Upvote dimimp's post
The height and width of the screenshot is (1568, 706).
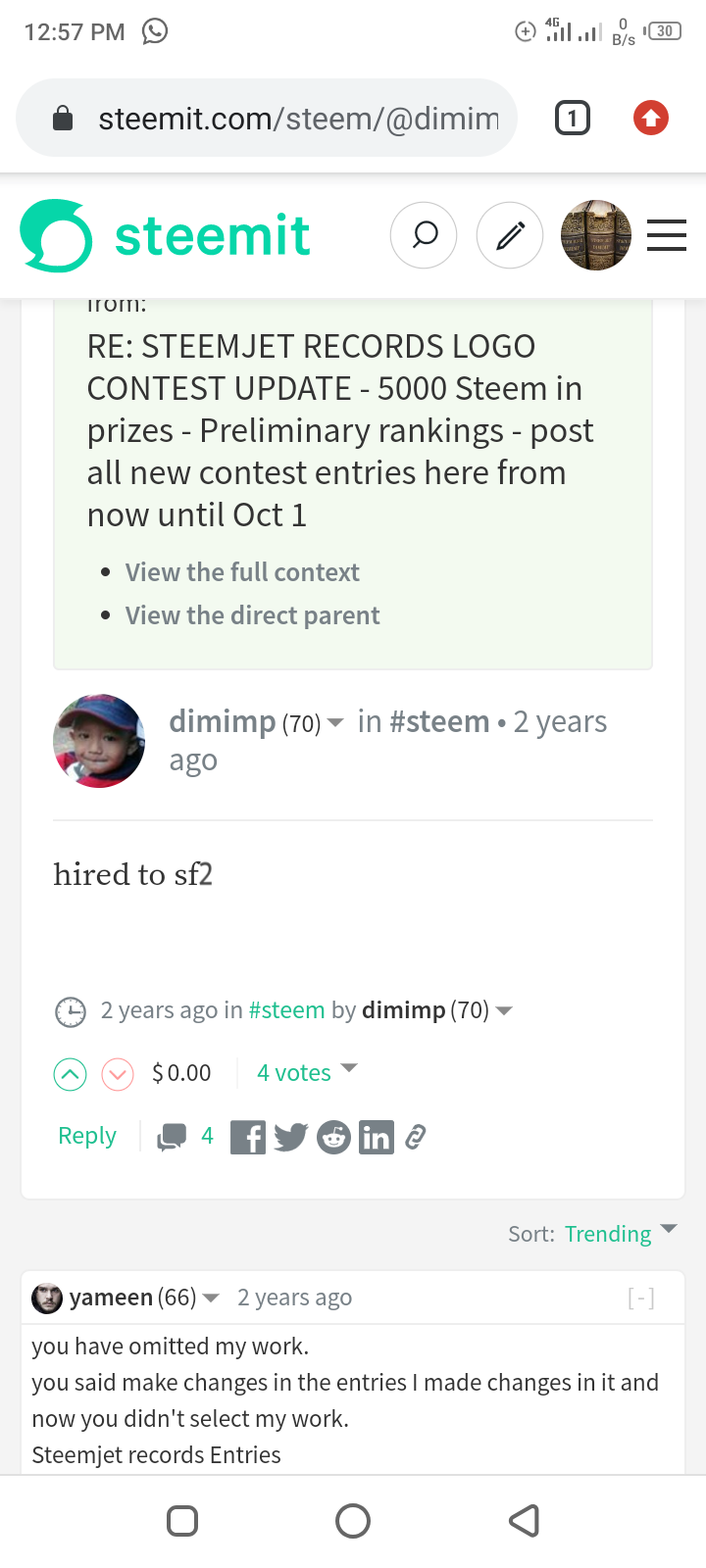pos(71,1075)
